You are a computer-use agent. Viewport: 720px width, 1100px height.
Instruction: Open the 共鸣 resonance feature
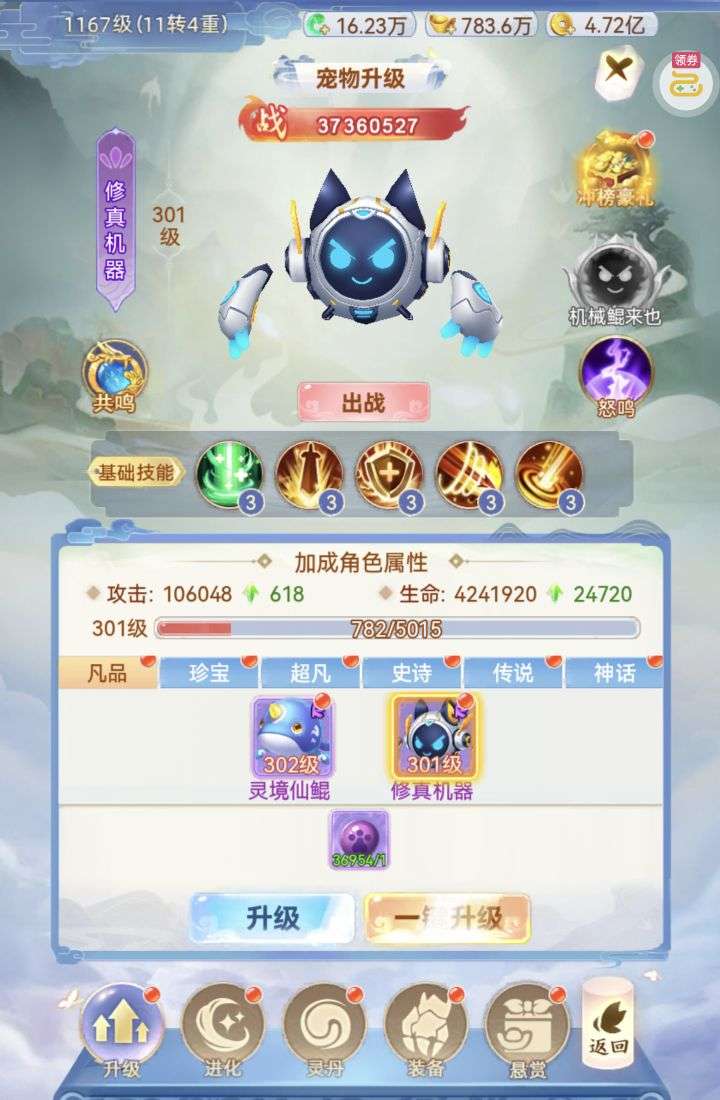pos(114,375)
